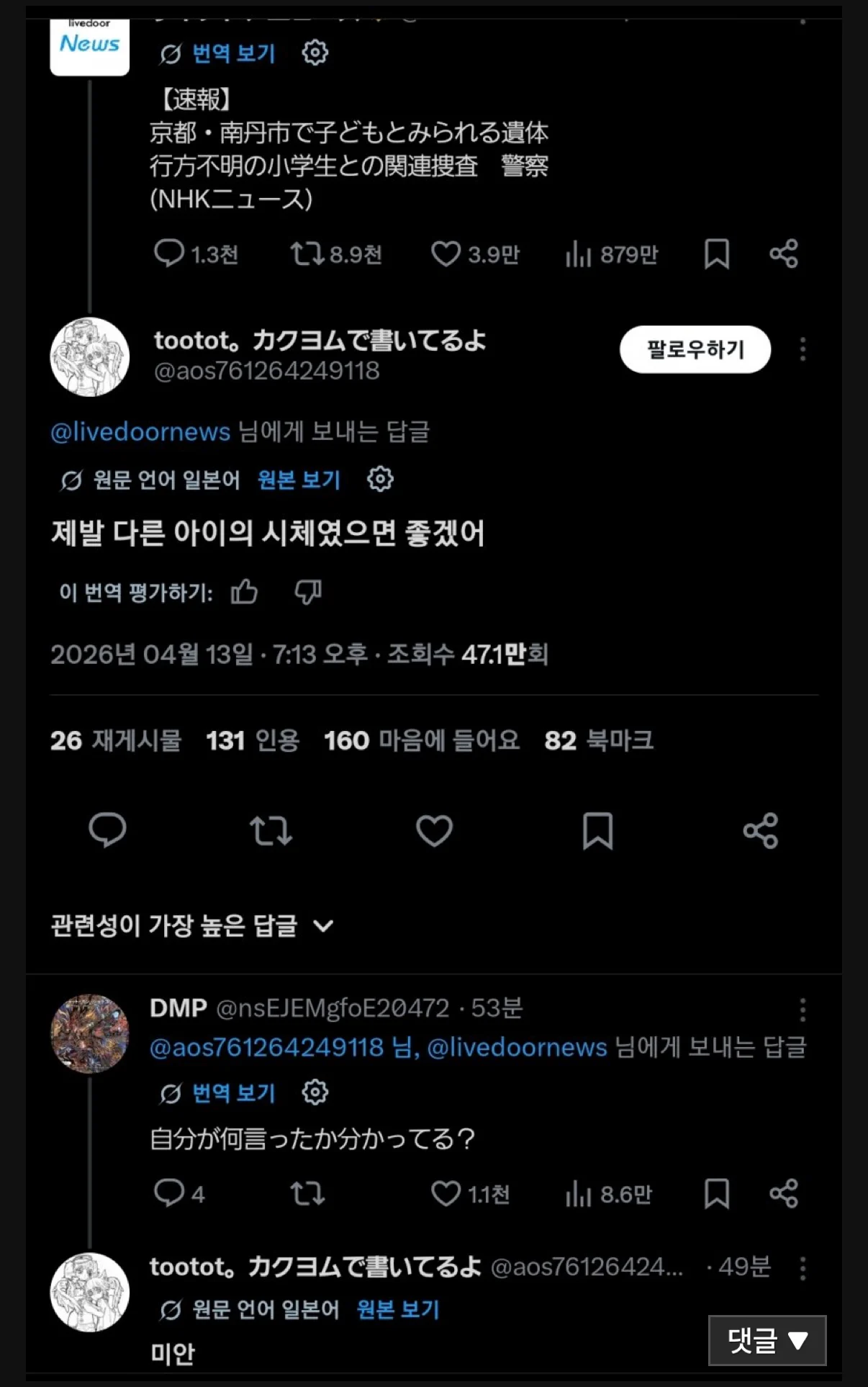Follow tootot with the 팔로우하기 button
The height and width of the screenshot is (1387, 868).
click(695, 349)
